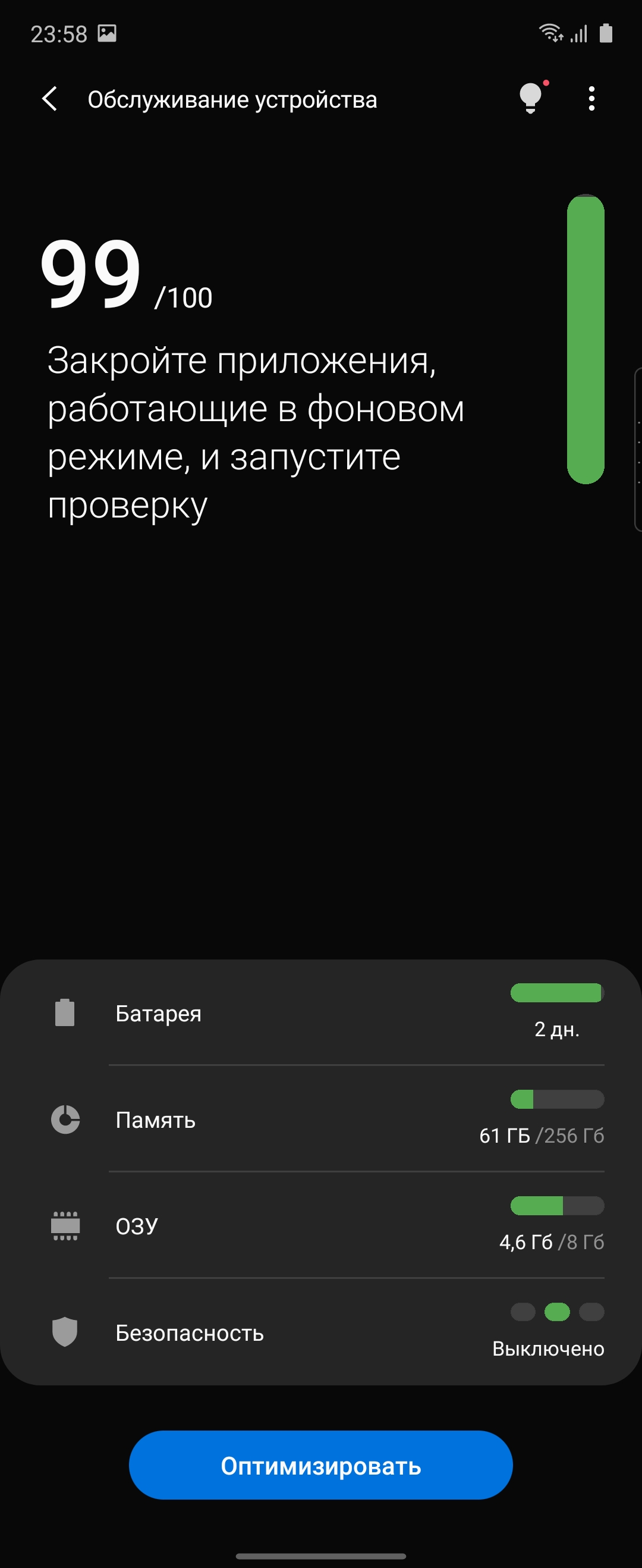The width and height of the screenshot is (642, 1568).
Task: Open the three-dot overflow menu
Action: point(591,99)
